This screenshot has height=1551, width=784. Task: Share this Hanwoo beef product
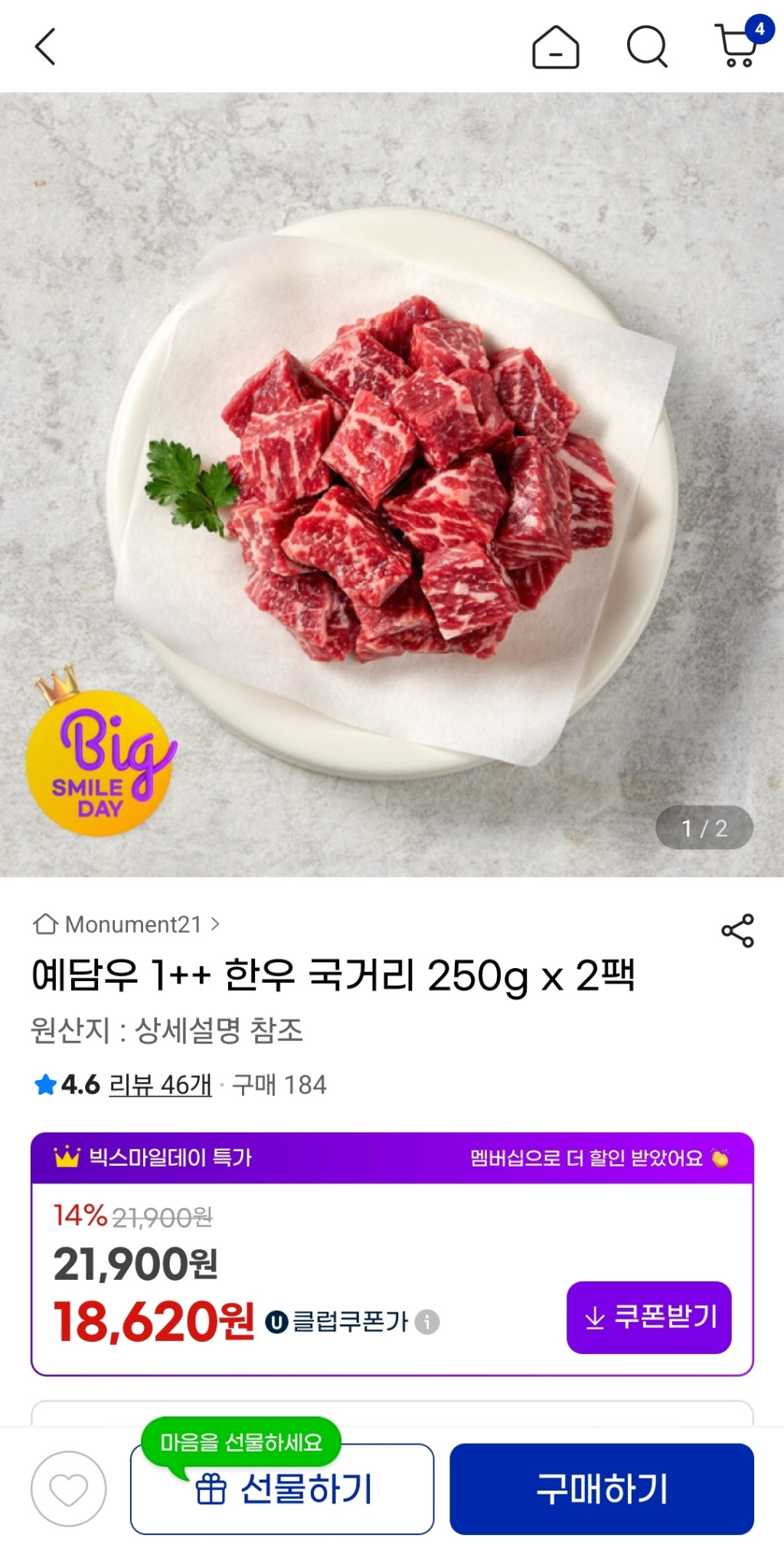[x=737, y=931]
